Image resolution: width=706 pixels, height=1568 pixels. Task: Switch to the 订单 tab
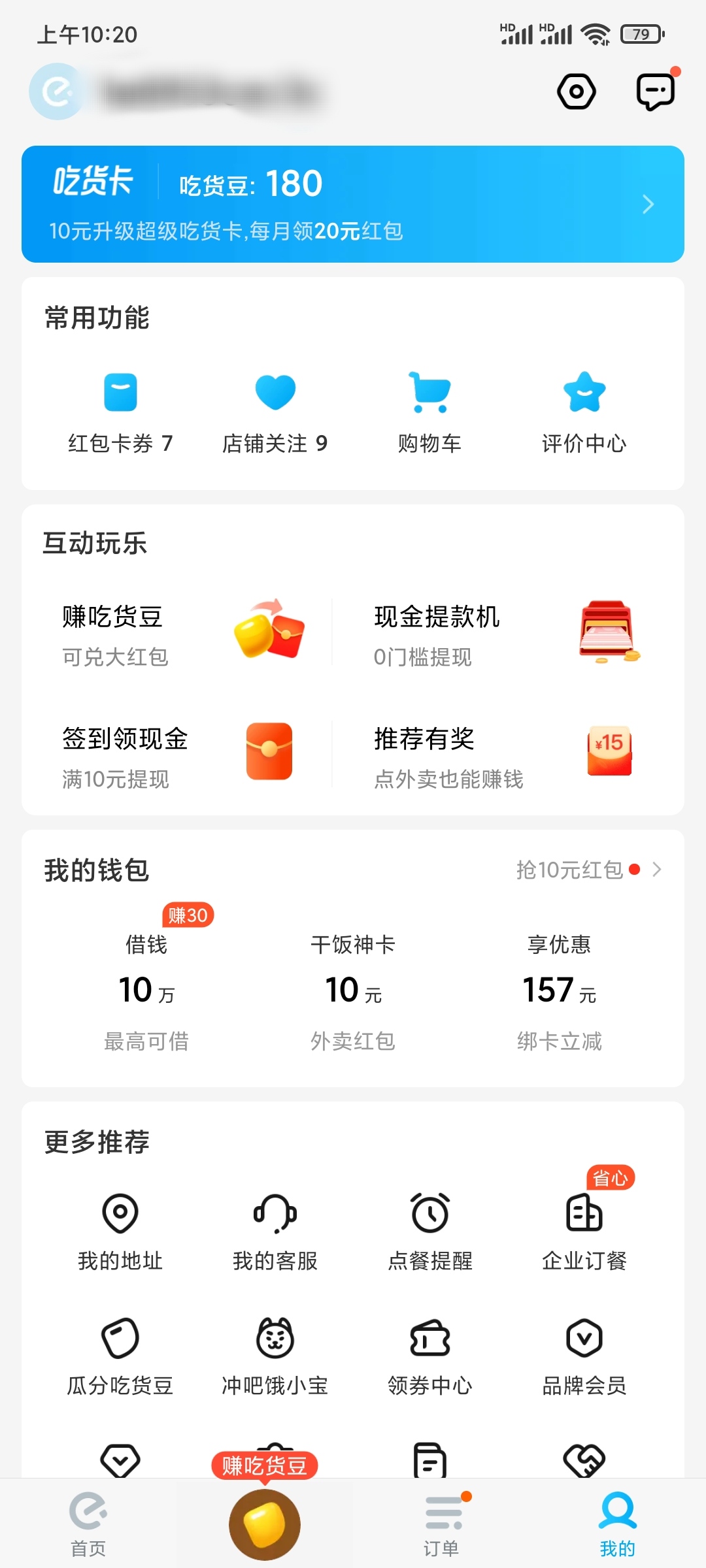(x=441, y=1522)
